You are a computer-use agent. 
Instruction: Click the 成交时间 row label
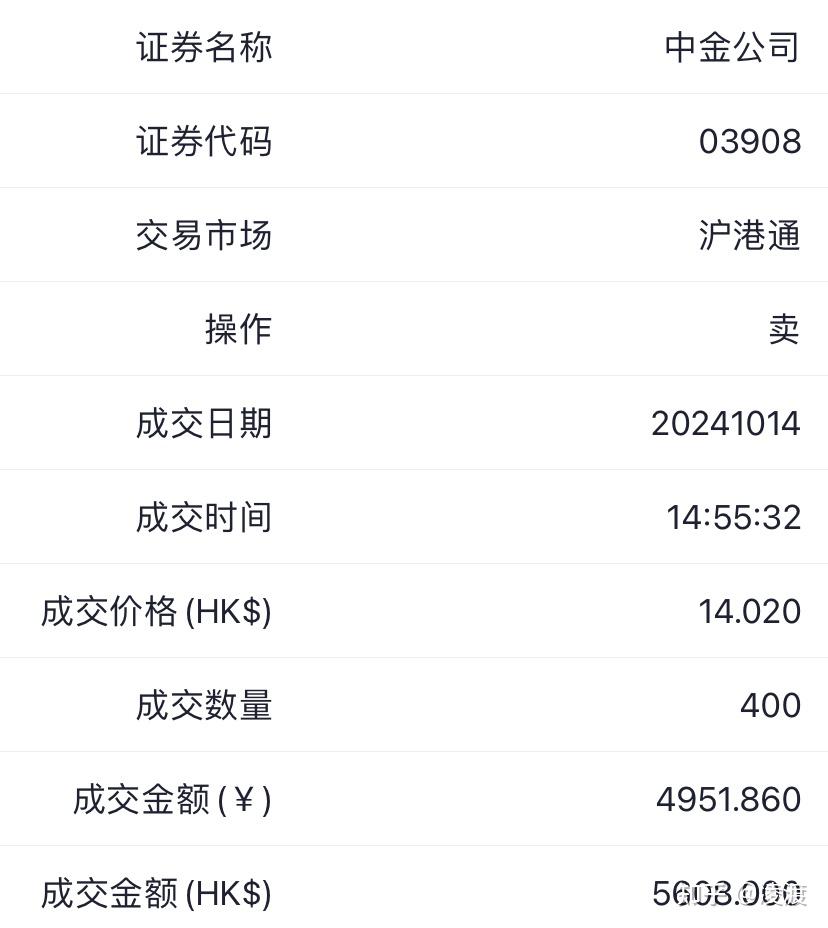click(203, 517)
